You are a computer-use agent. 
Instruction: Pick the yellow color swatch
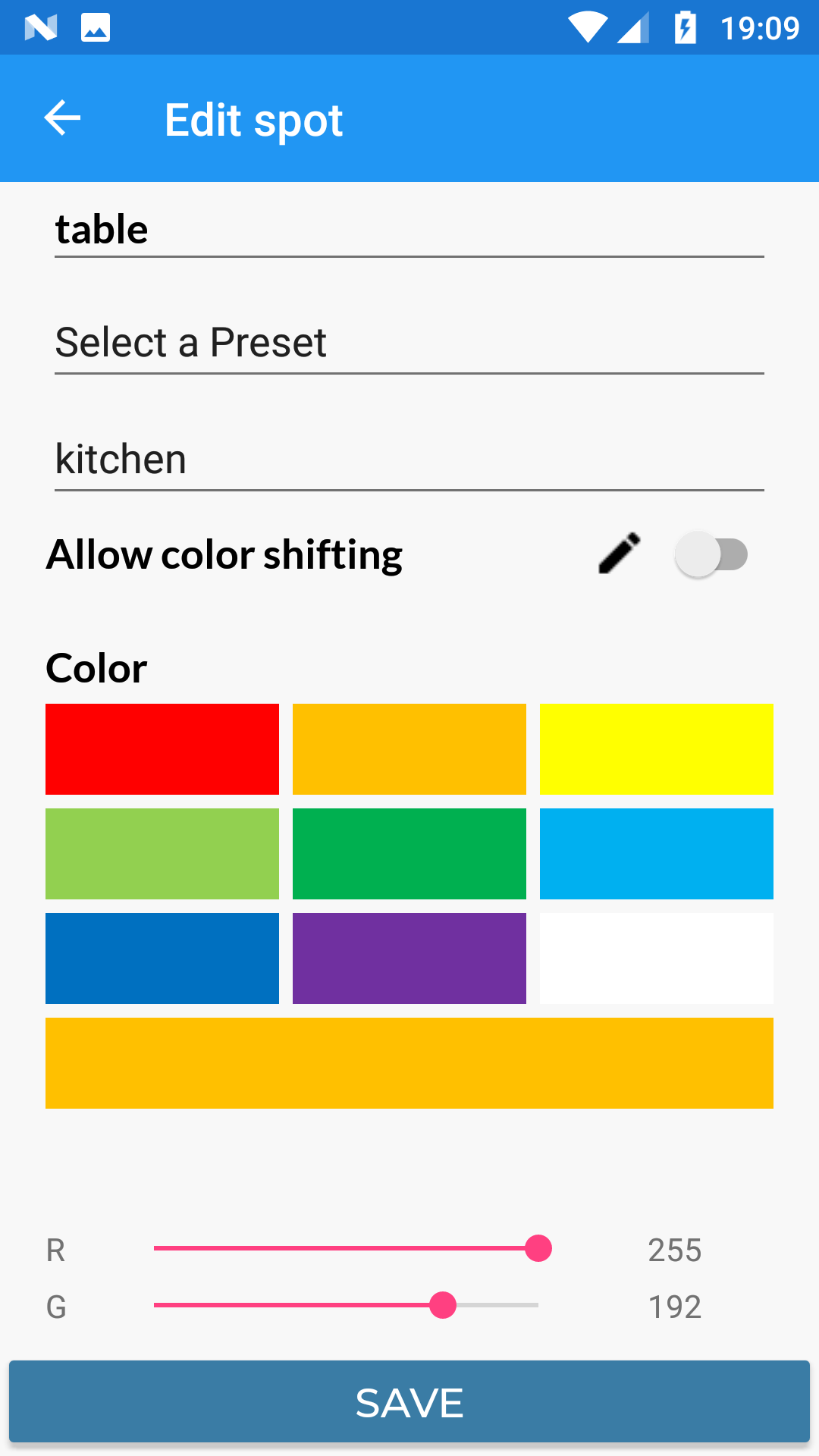656,748
